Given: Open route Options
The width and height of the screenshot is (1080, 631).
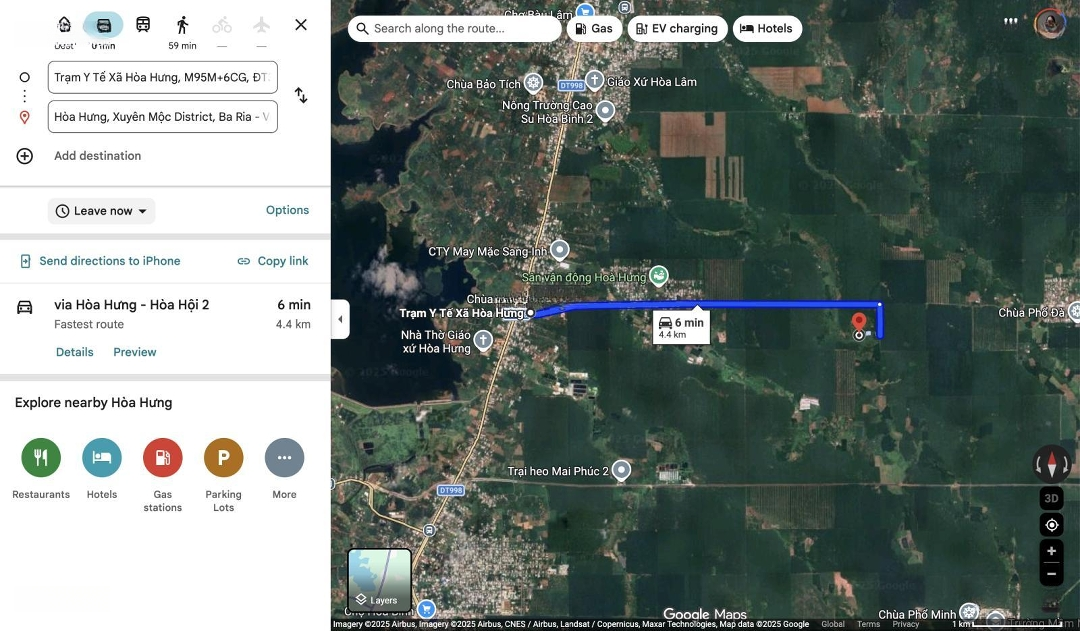Looking at the screenshot, I should pyautogui.click(x=287, y=210).
